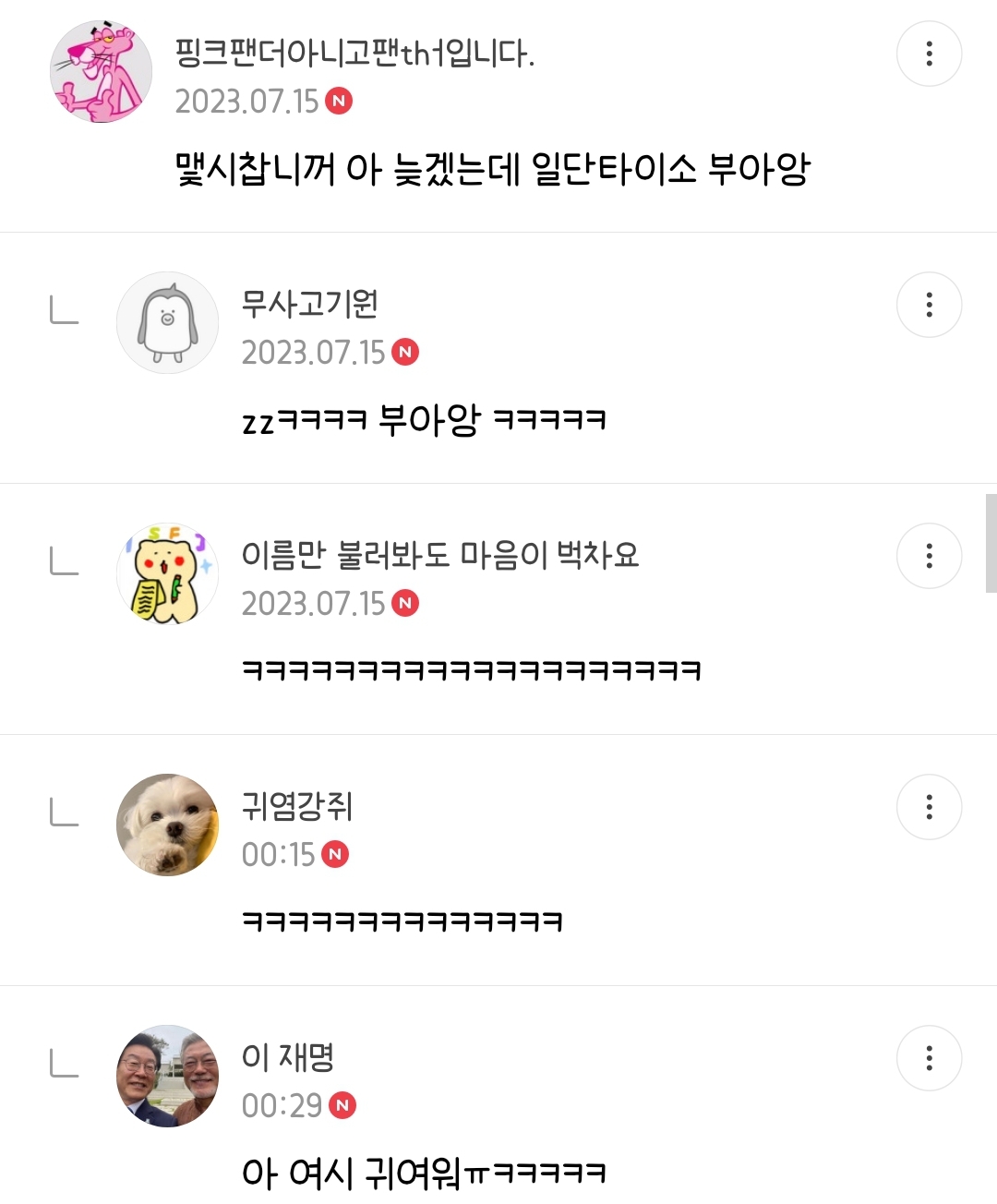The height and width of the screenshot is (1204, 997).
Task: View the Pink Panther profile picture of 핑크팬더아니고팬th1입니다
Action: click(101, 72)
